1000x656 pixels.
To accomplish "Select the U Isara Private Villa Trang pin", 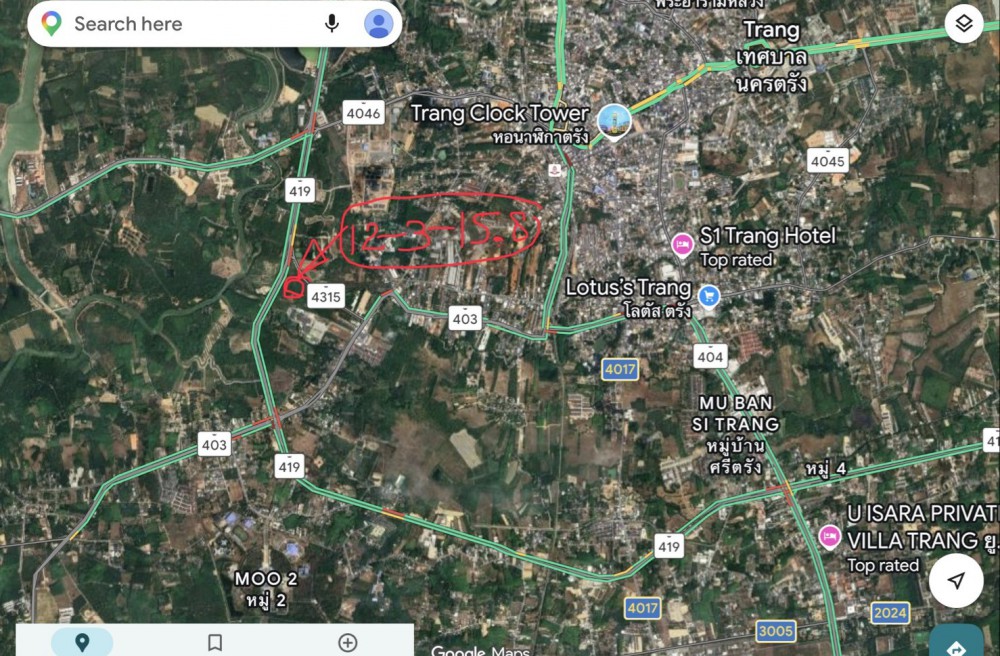I will (829, 537).
